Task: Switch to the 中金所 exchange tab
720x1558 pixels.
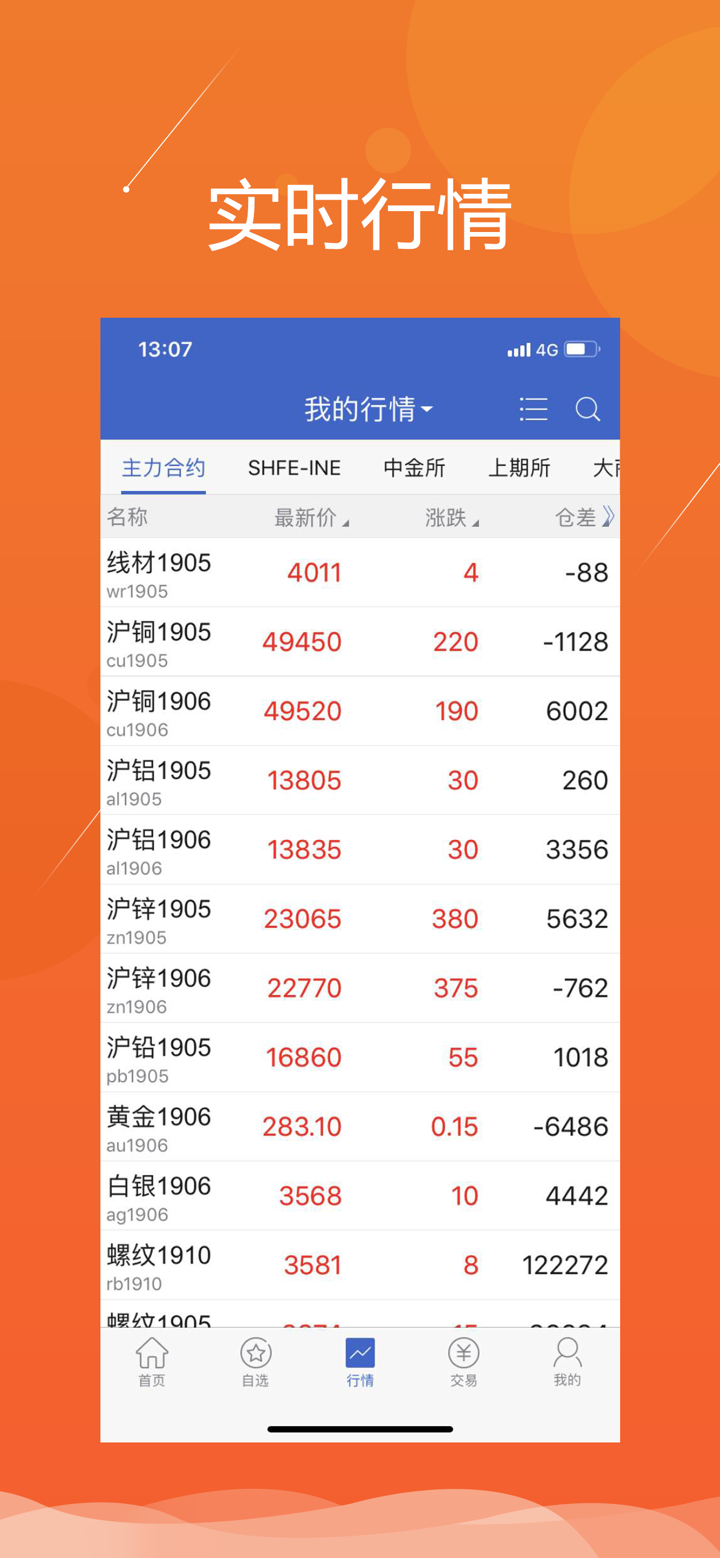Action: (x=413, y=467)
